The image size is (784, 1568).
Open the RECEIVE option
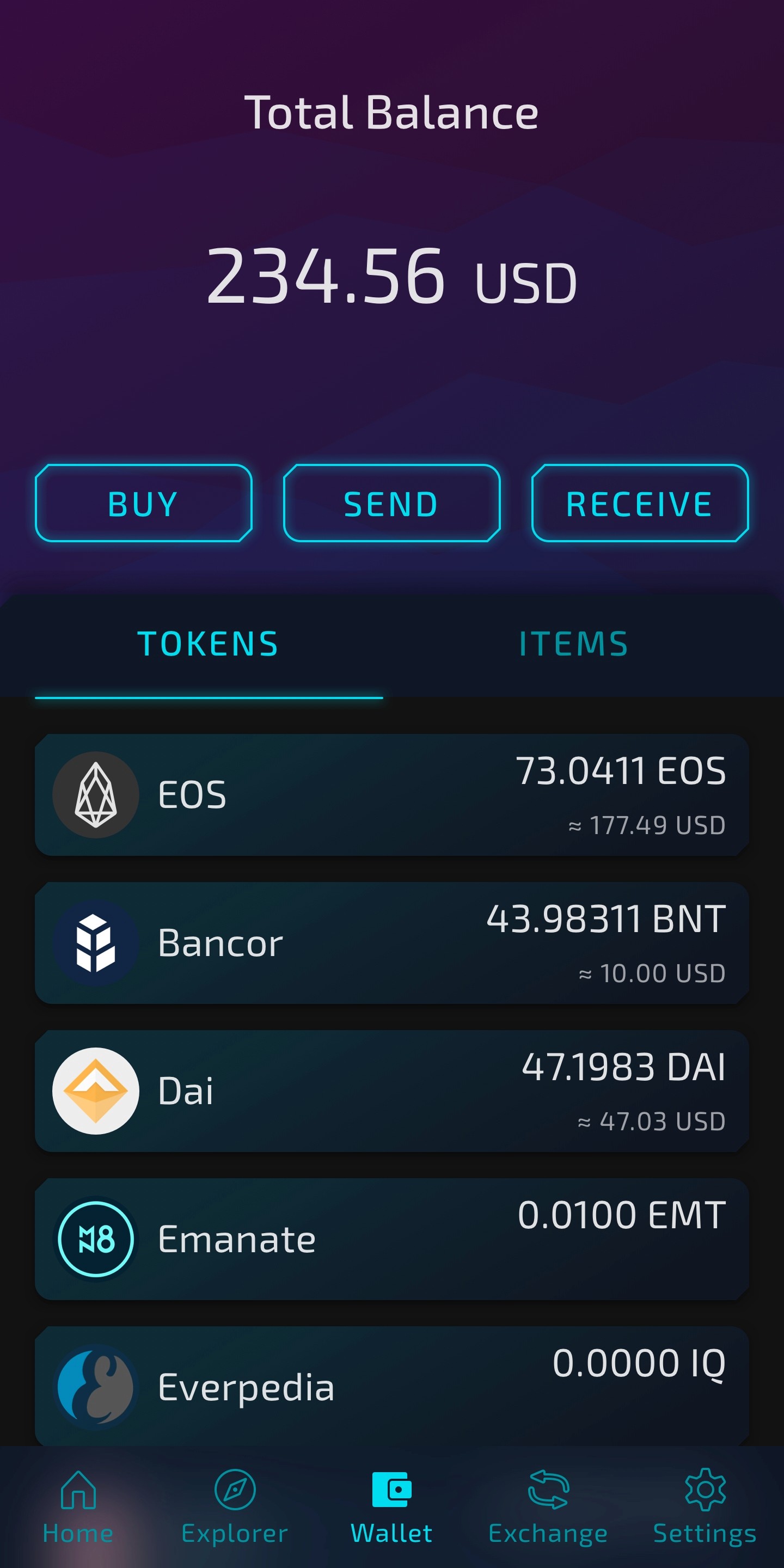640,504
